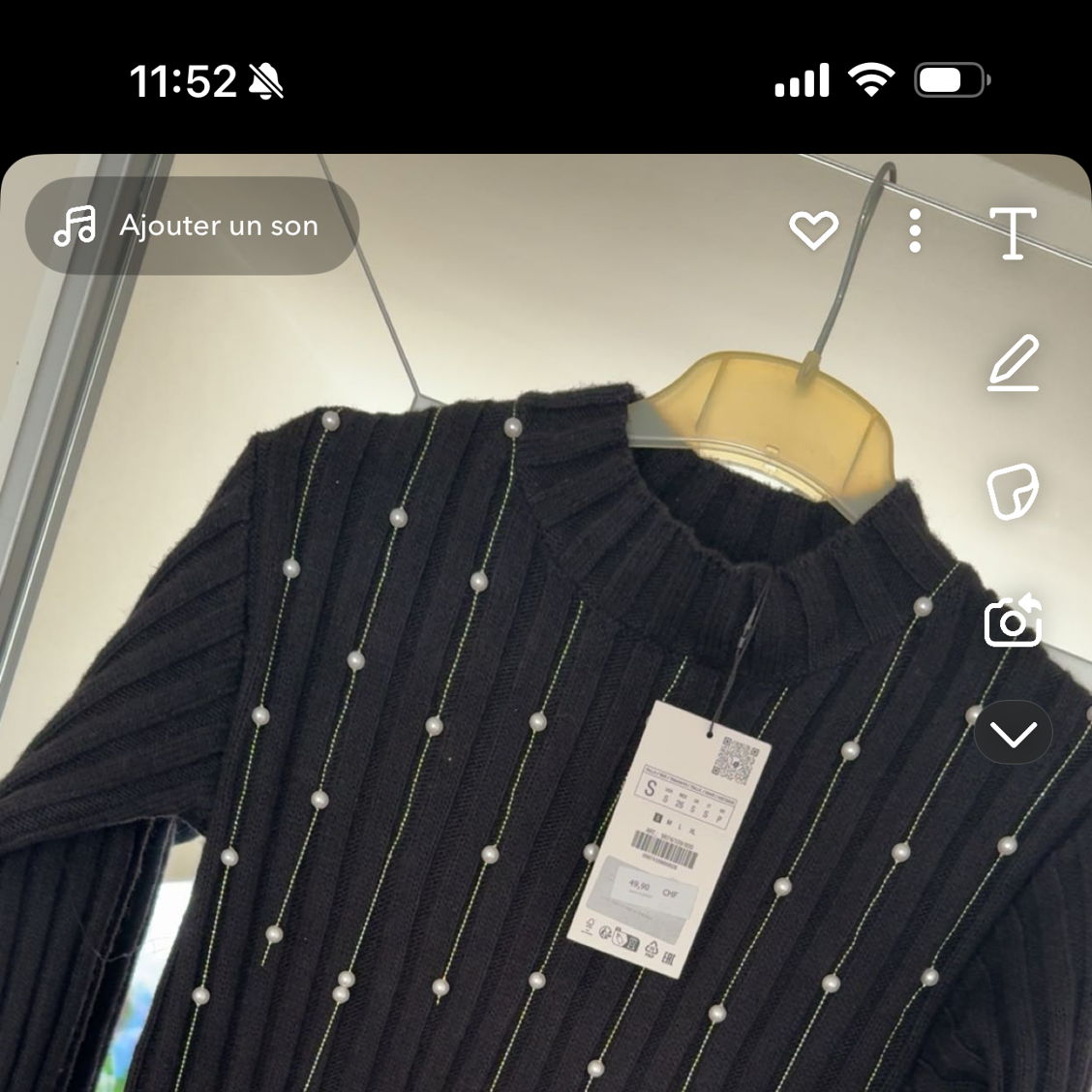Select the pencil drawing tool

(x=1014, y=363)
